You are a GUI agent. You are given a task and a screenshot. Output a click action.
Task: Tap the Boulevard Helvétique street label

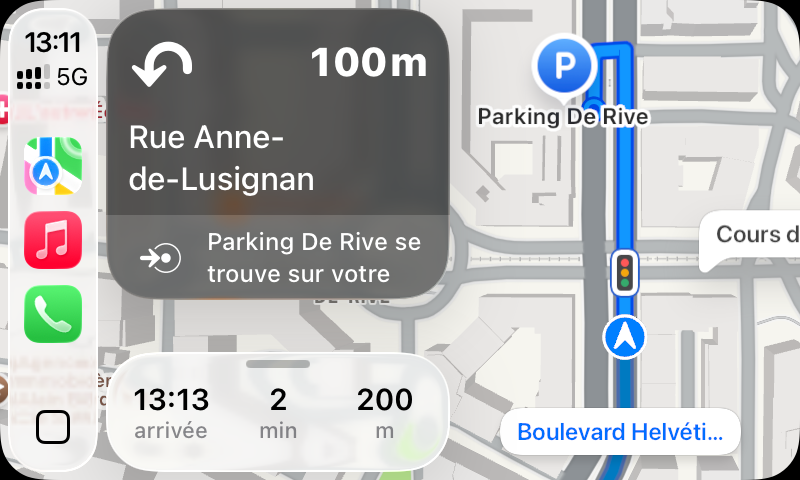[619, 433]
